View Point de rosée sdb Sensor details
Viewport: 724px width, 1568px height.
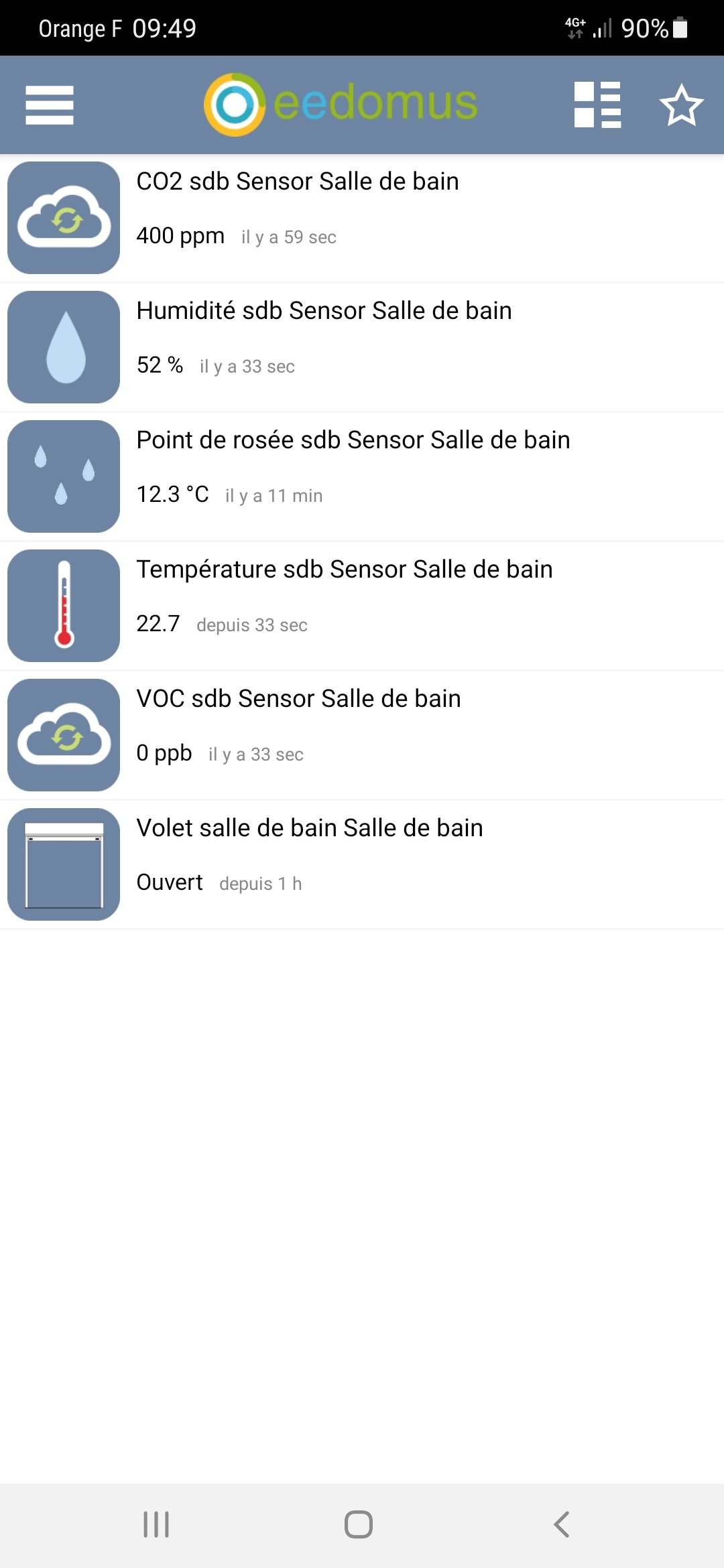362,476
